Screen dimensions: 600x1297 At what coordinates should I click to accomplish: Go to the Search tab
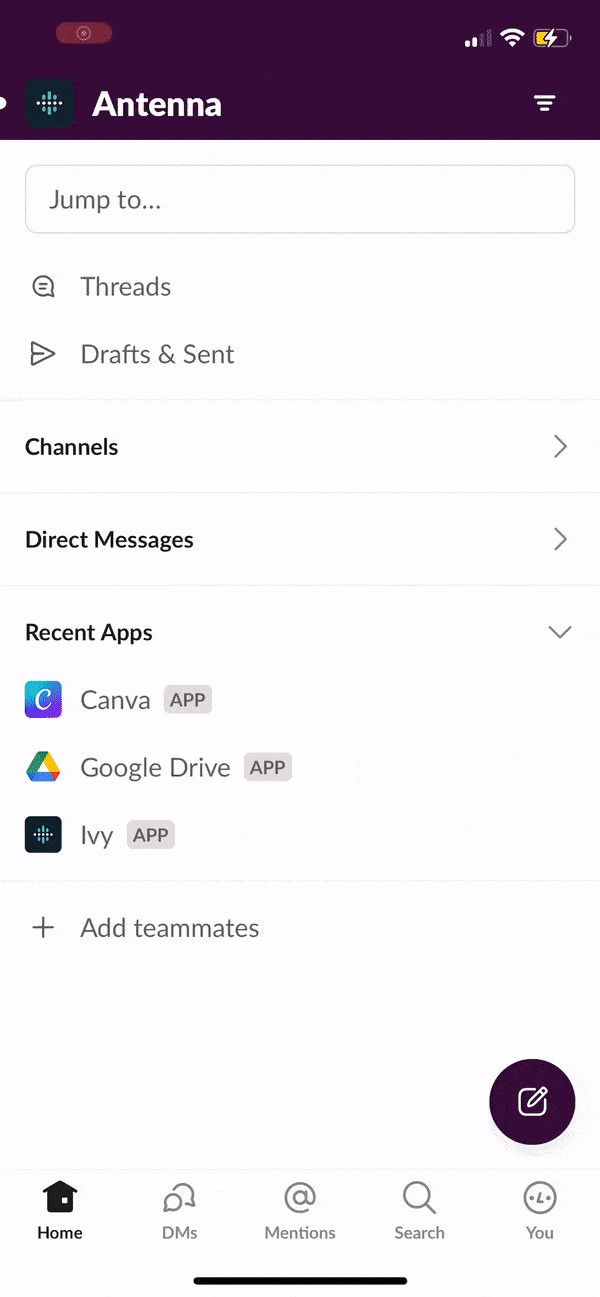coord(419,1210)
